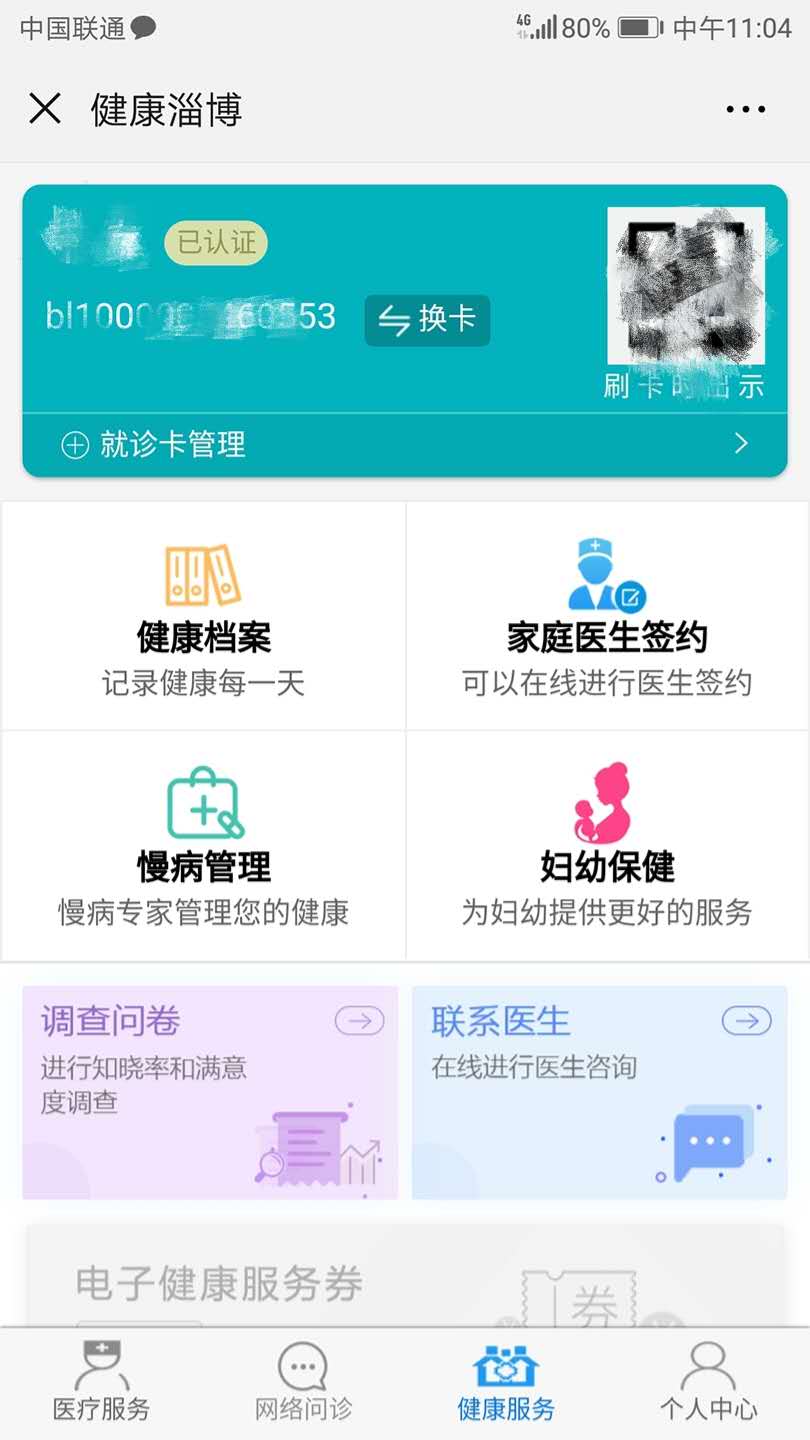
Task: Open 慢病管理 chronic disease management
Action: pos(204,846)
